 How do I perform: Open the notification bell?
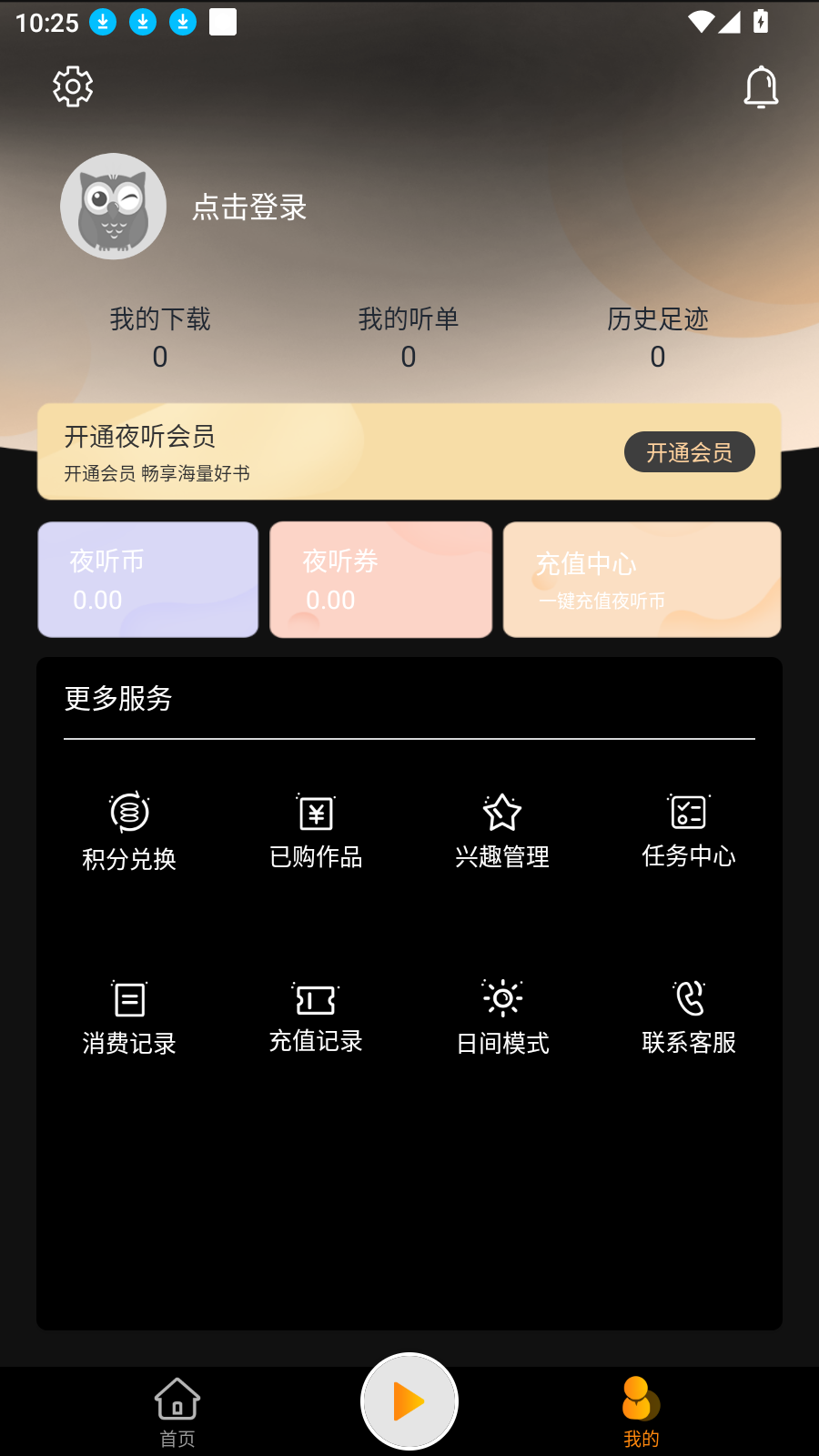coord(761,86)
